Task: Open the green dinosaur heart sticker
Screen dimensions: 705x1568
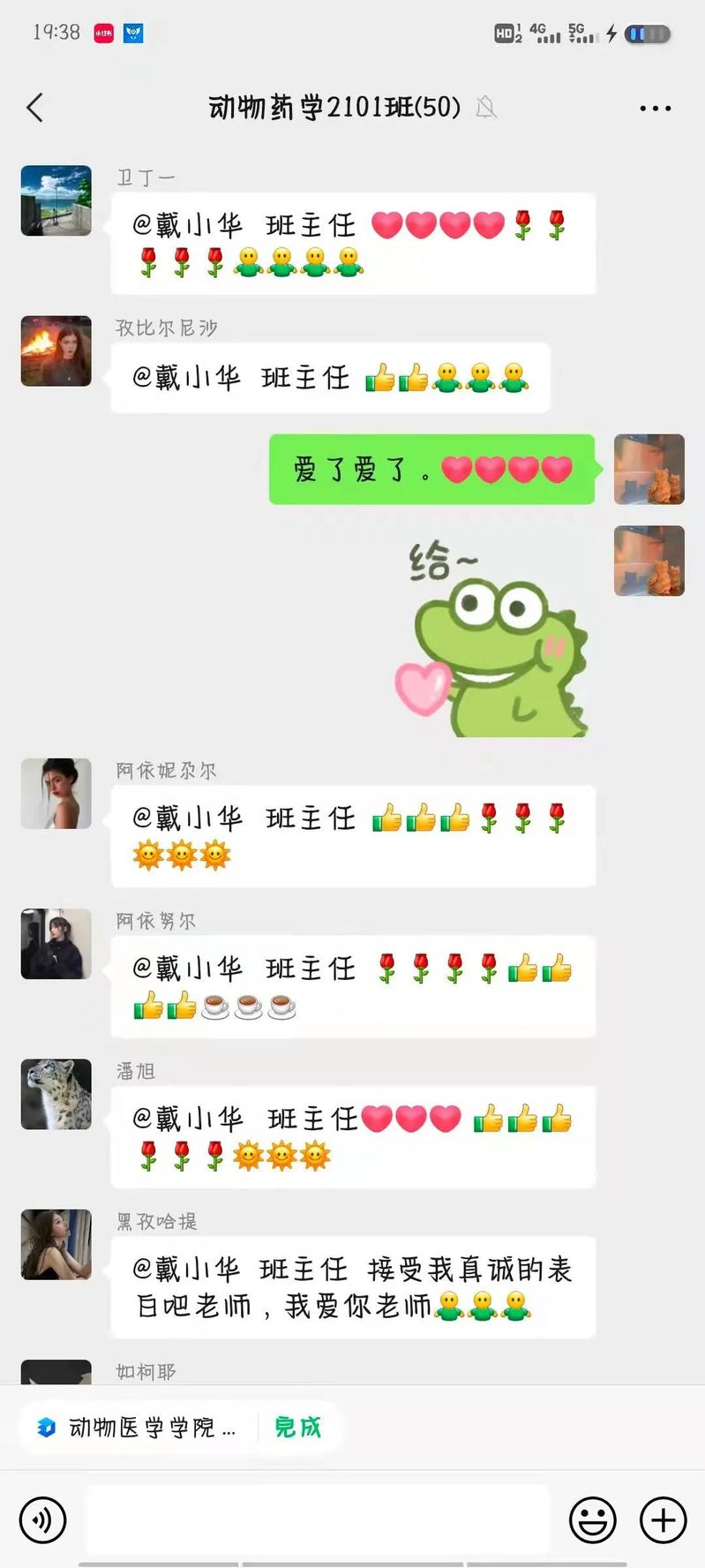Action: tap(490, 640)
